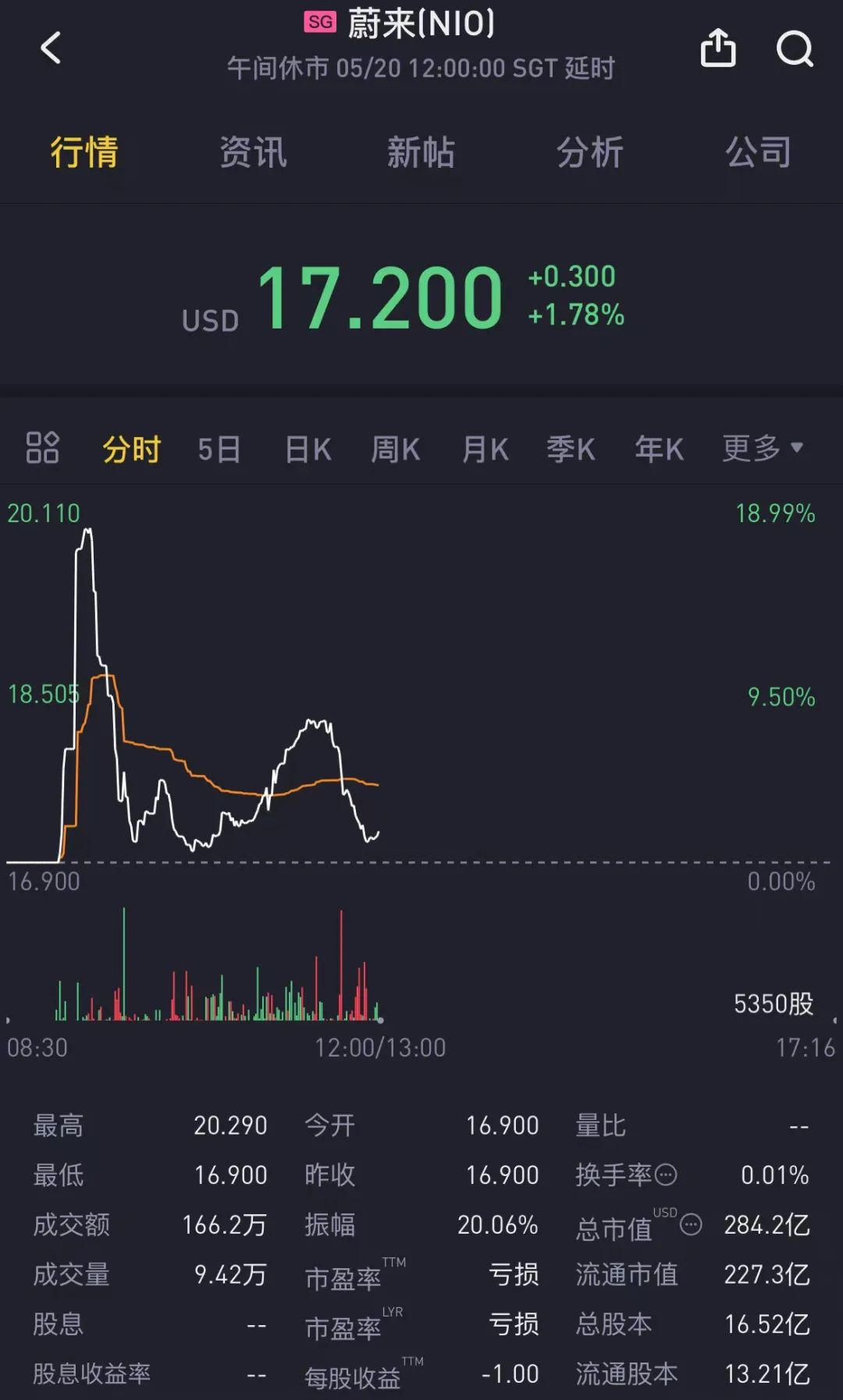
Task: Switch to the 分析 tab
Action: coord(589,152)
